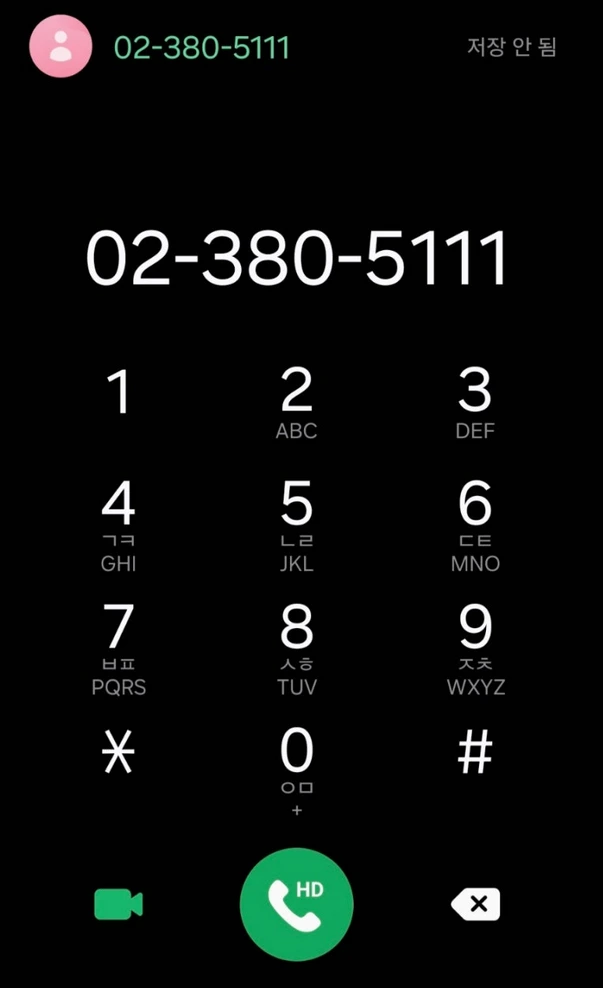Enter the star key

pyautogui.click(x=118, y=754)
